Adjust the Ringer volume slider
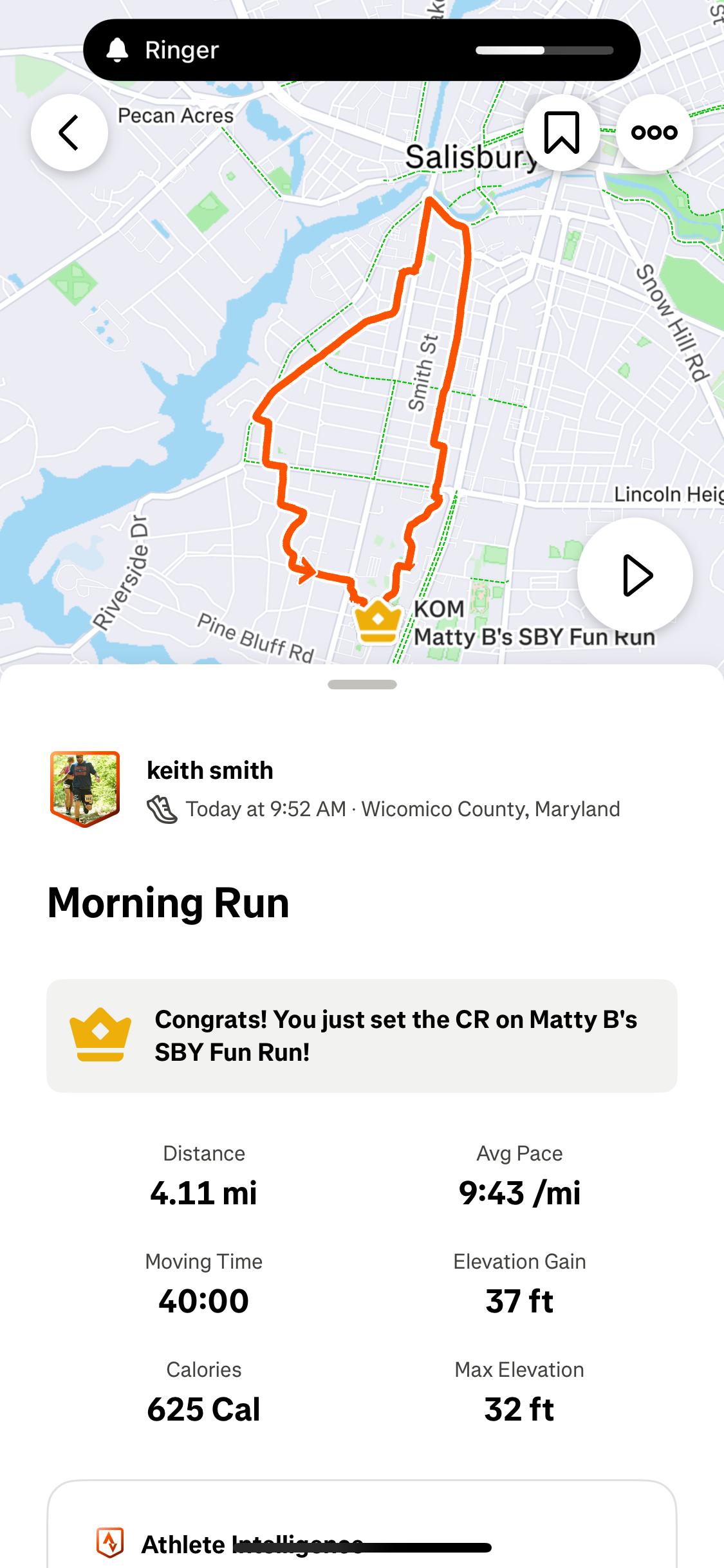Image resolution: width=724 pixels, height=1568 pixels. coord(544,50)
